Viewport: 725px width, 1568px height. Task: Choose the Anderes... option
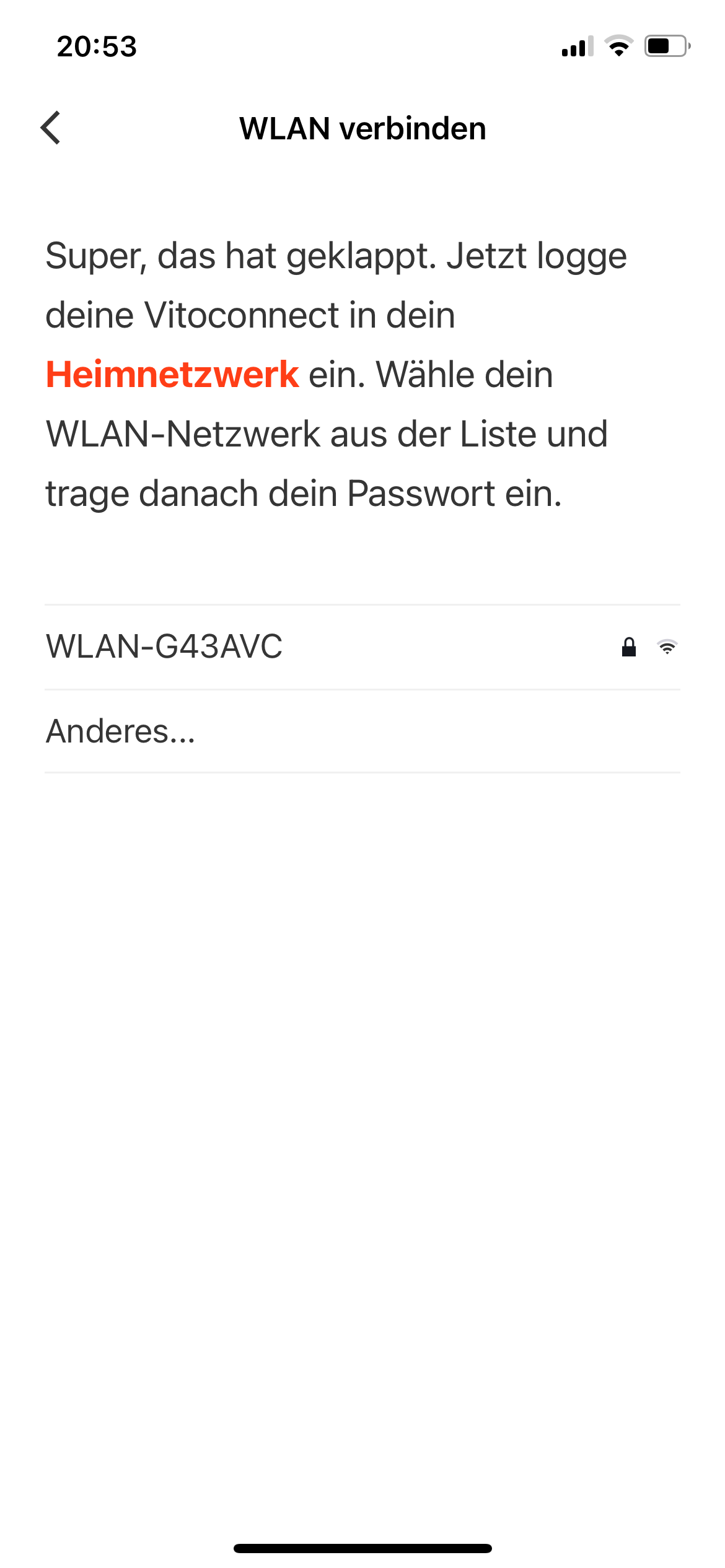coord(362,731)
